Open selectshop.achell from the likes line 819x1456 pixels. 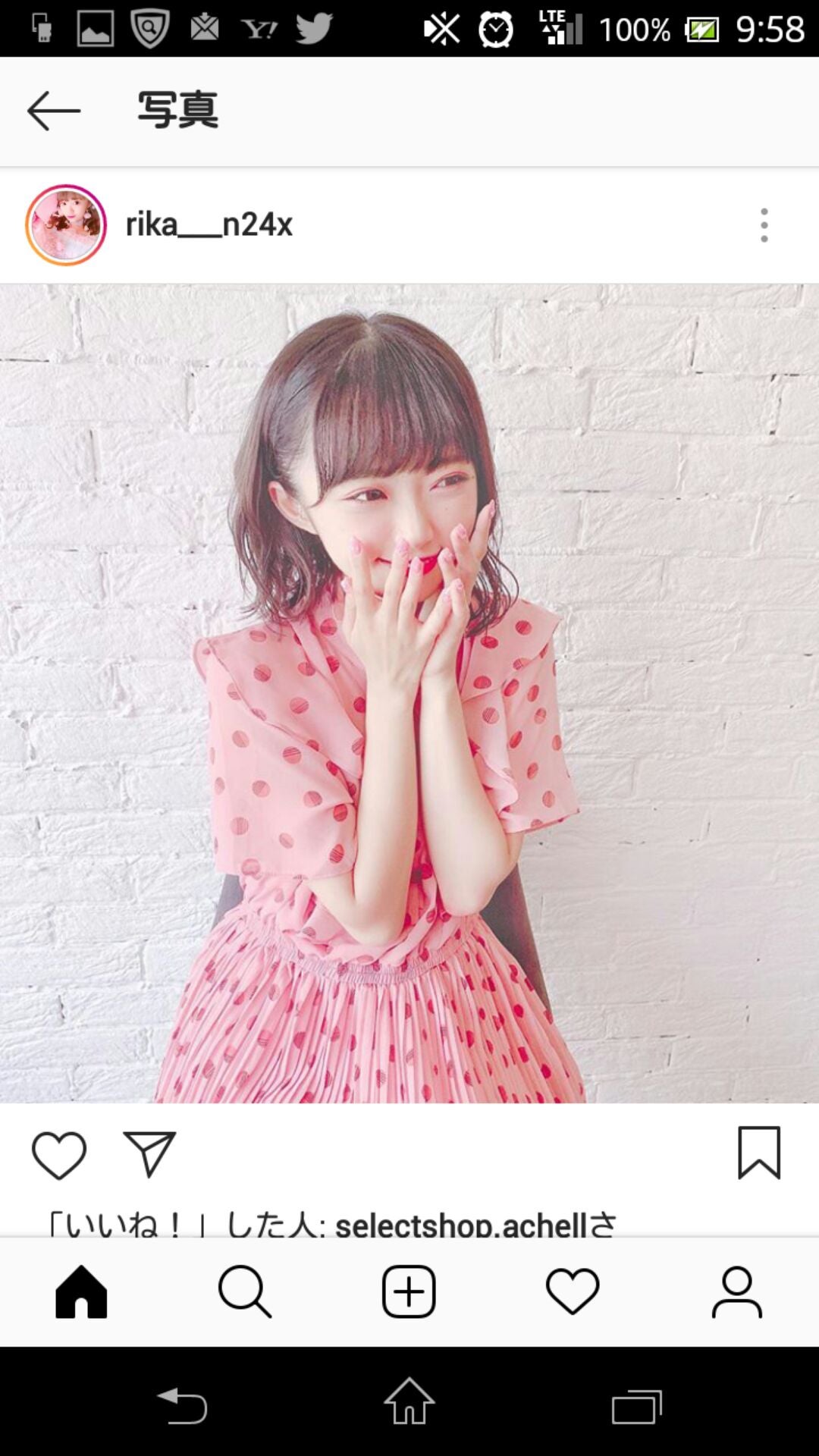click(461, 1224)
